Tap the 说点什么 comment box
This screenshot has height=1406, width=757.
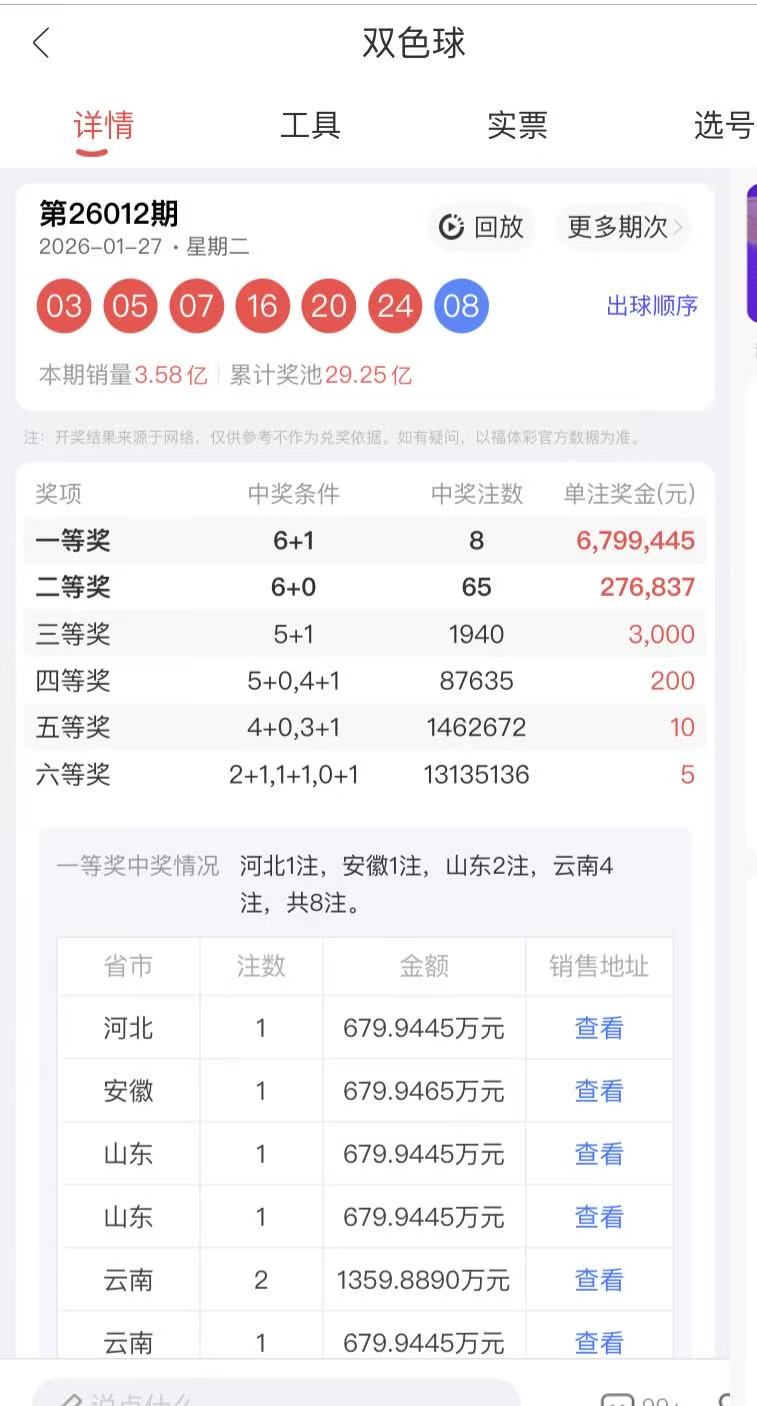[276, 1394]
